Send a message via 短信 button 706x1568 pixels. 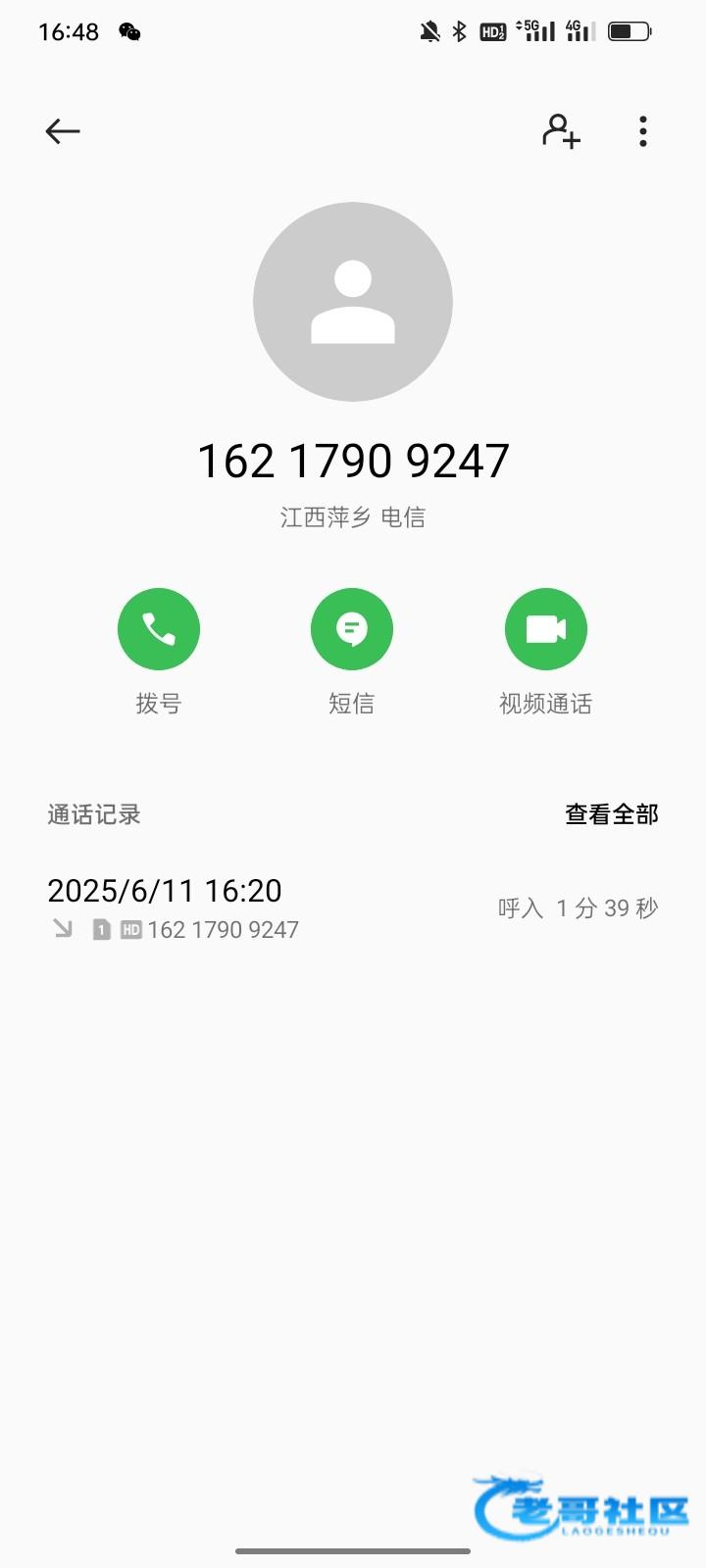click(x=352, y=629)
